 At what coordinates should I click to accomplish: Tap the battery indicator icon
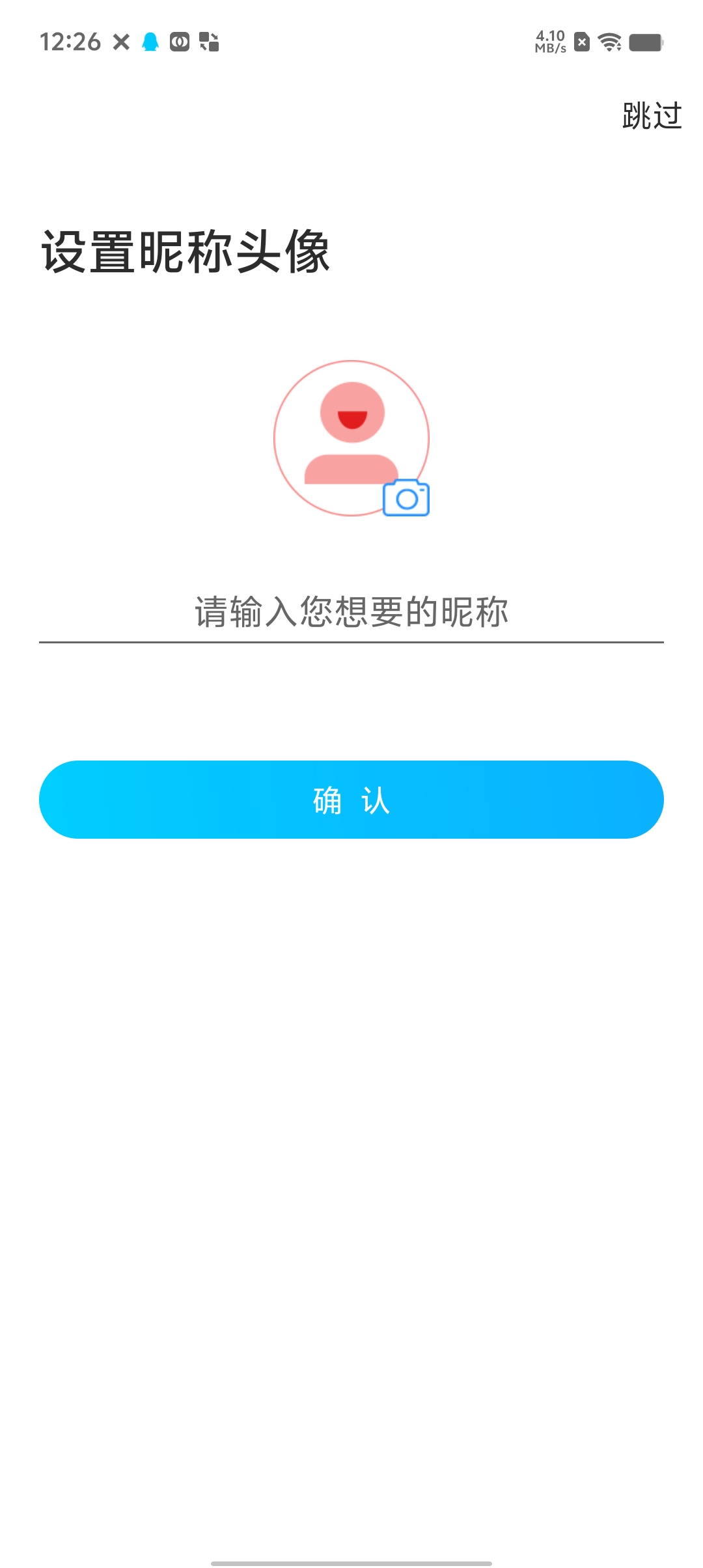pos(647,42)
